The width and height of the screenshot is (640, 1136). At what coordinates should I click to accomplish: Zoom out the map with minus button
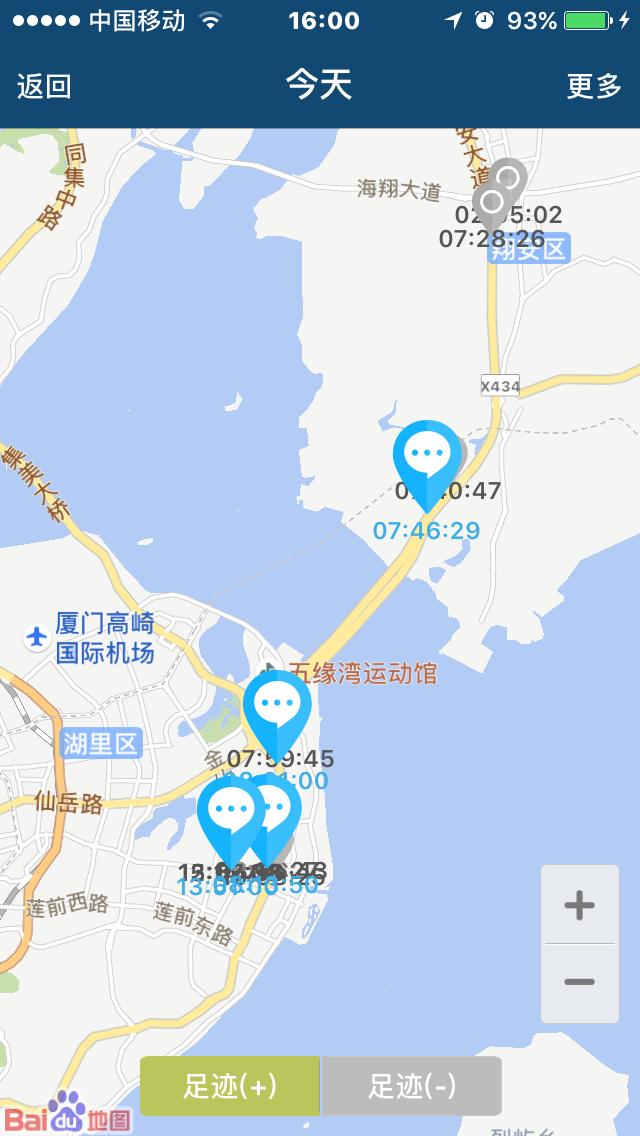[x=579, y=982]
